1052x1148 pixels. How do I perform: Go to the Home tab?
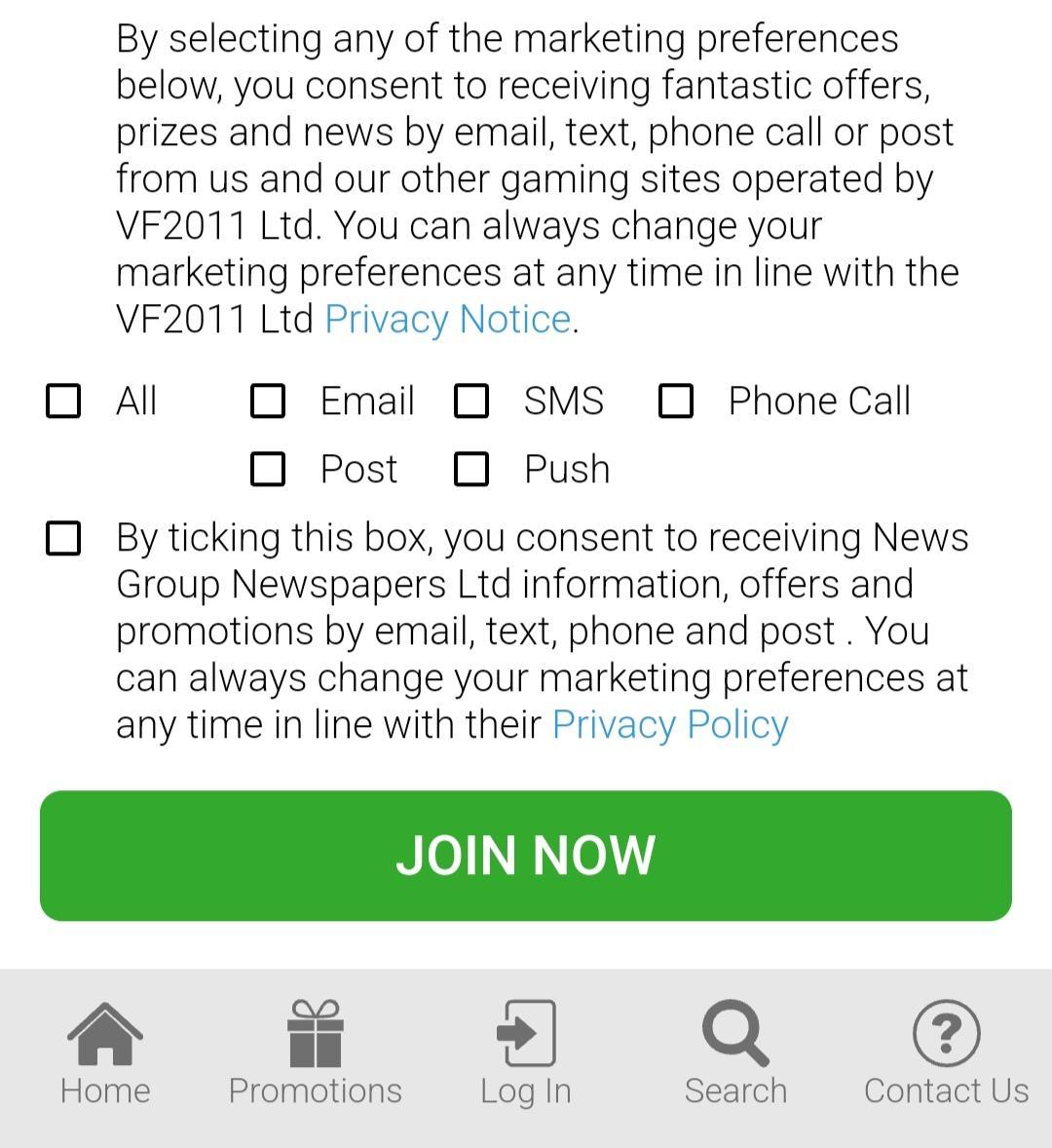[x=105, y=1054]
